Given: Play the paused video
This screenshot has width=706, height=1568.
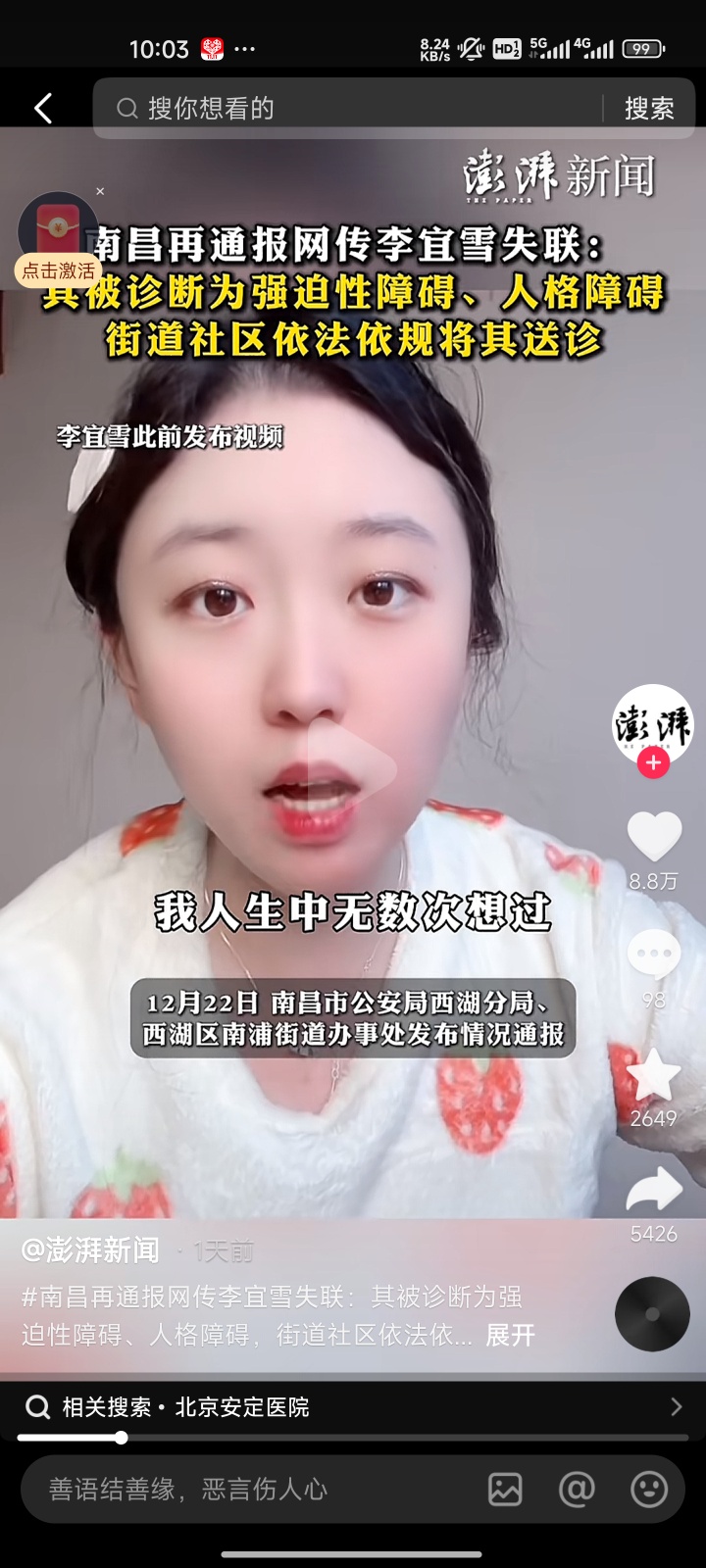Looking at the screenshot, I should [x=351, y=770].
